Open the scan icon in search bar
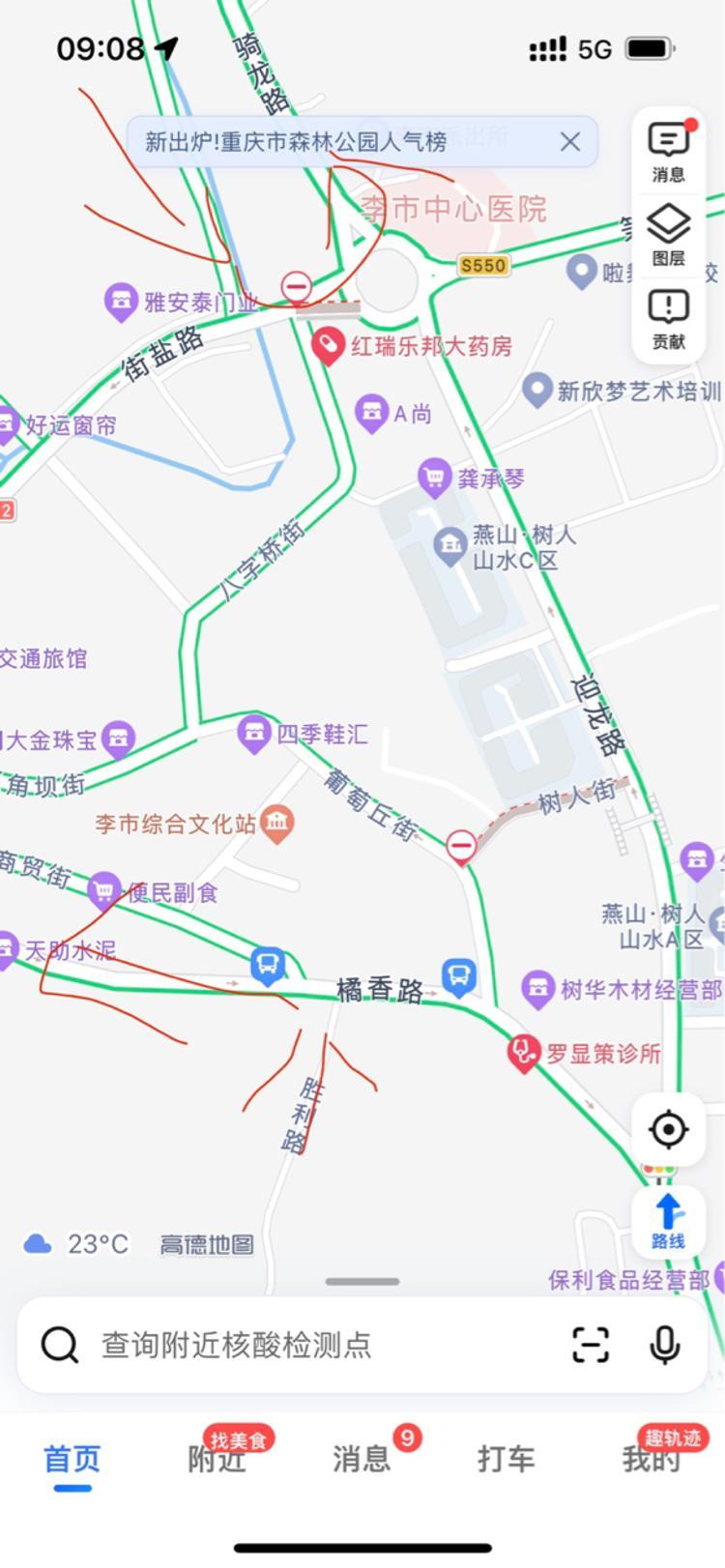The image size is (725, 1568). pos(590,1345)
